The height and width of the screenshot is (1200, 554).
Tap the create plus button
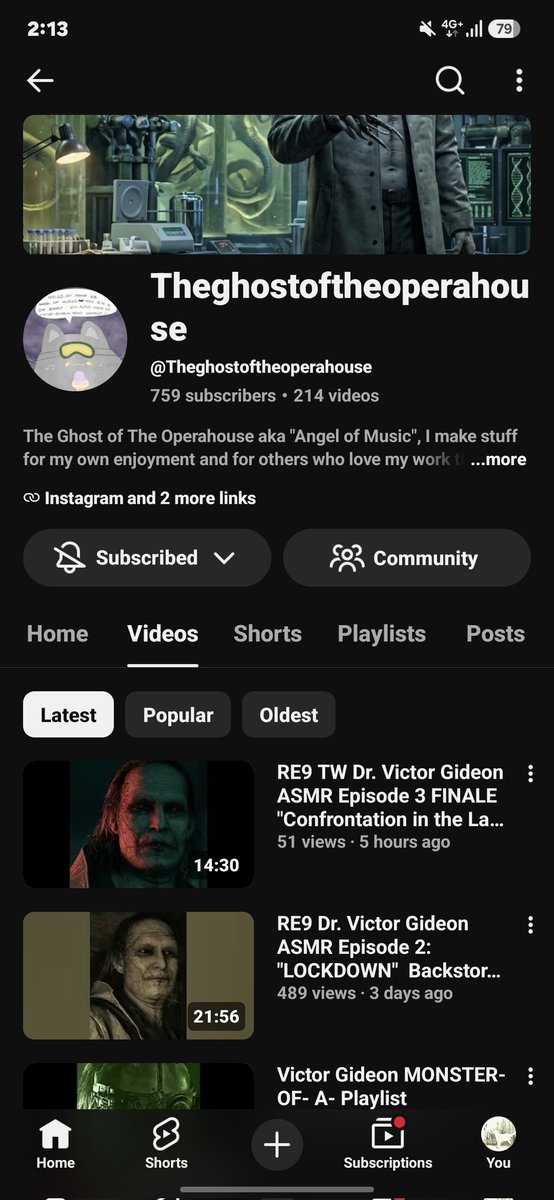pos(277,1144)
